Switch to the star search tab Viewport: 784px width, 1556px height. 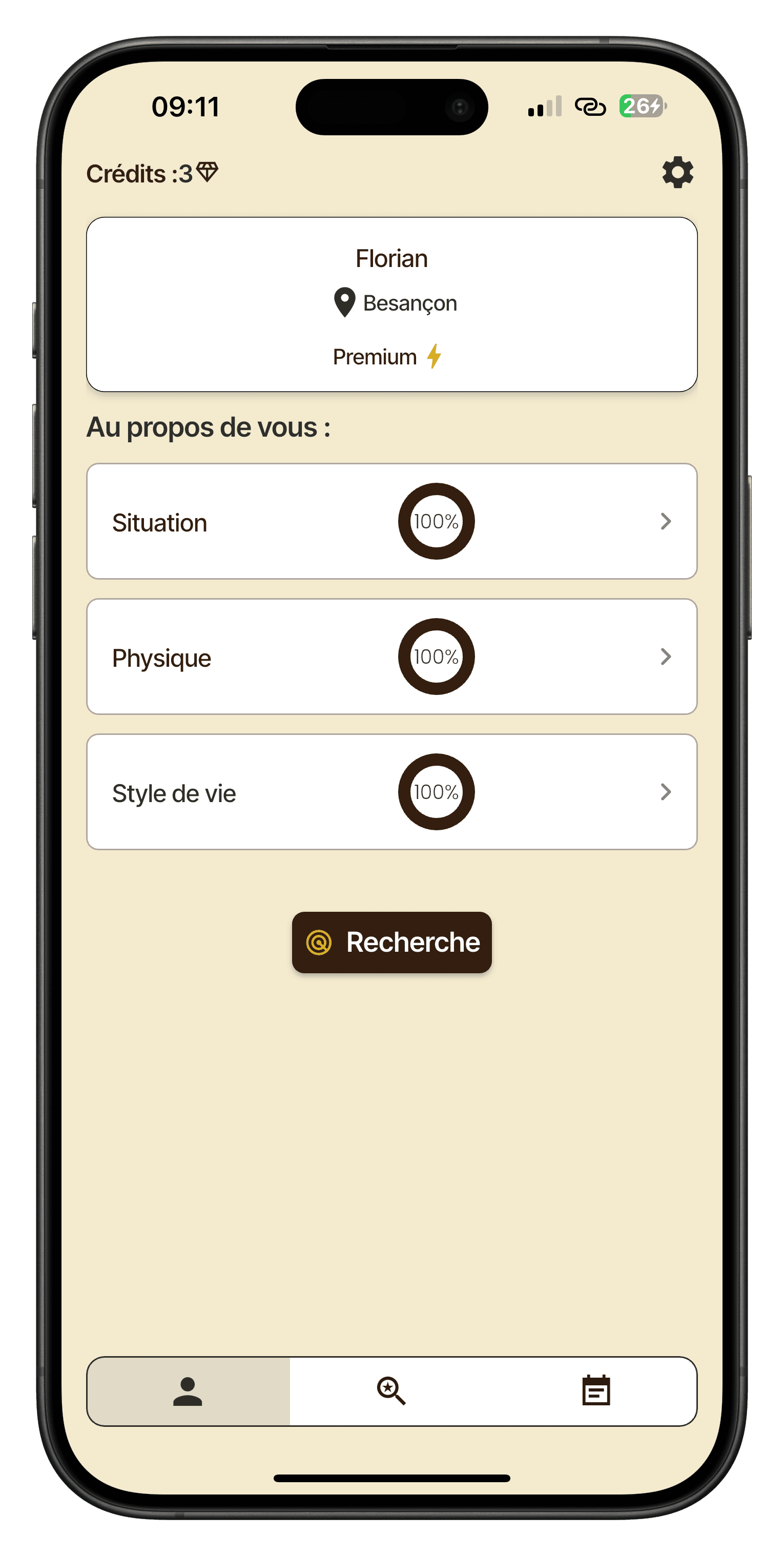(x=391, y=1391)
